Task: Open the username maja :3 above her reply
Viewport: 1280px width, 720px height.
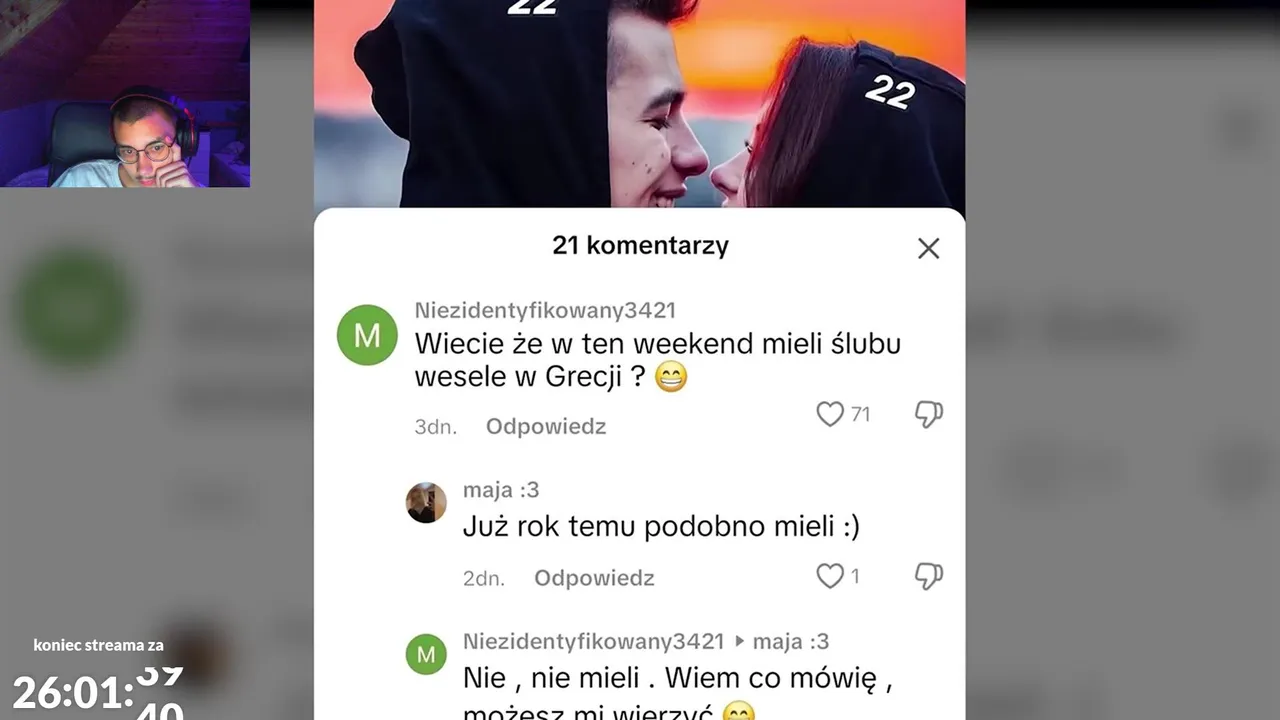Action: click(500, 490)
